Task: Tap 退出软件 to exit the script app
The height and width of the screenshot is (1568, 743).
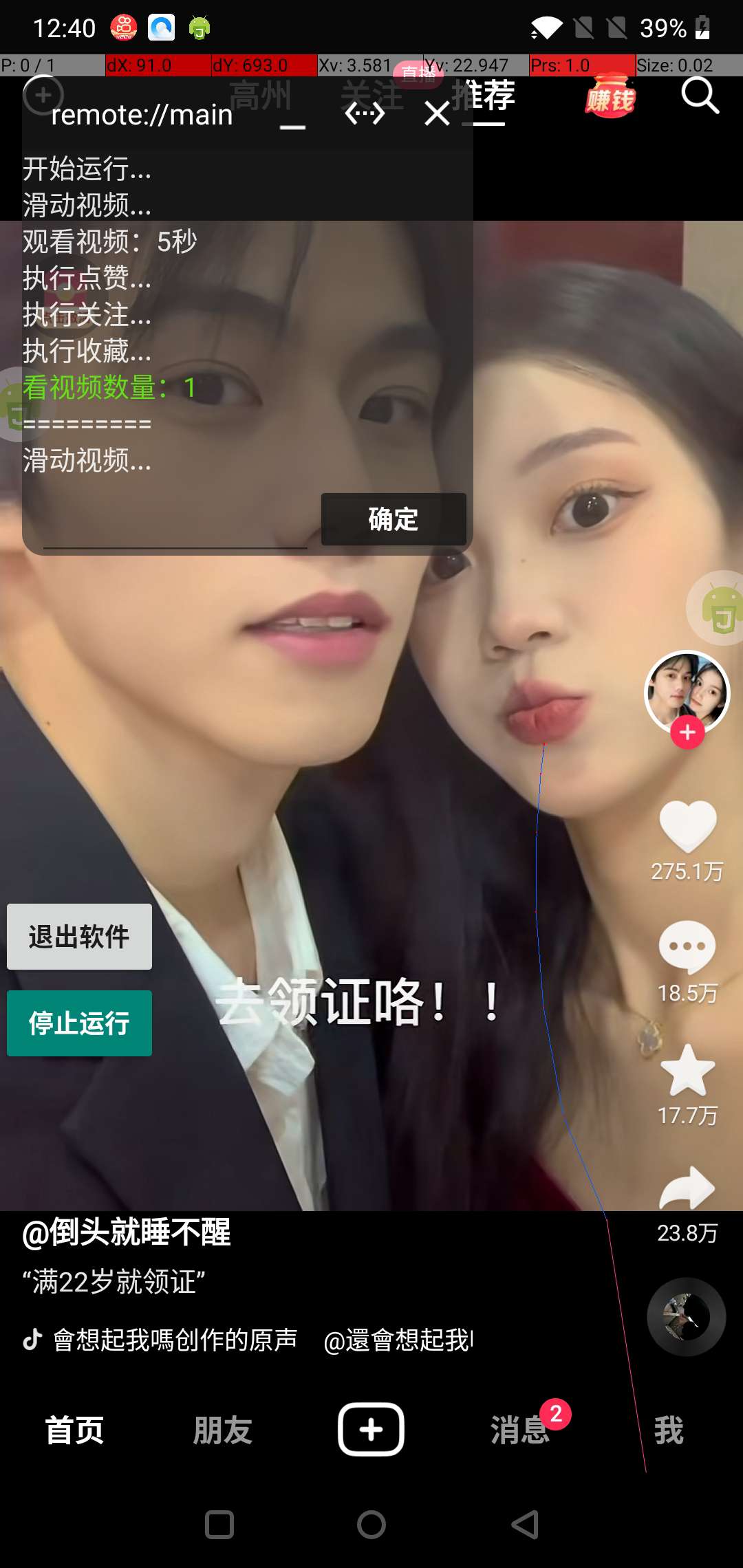Action: pos(79,937)
